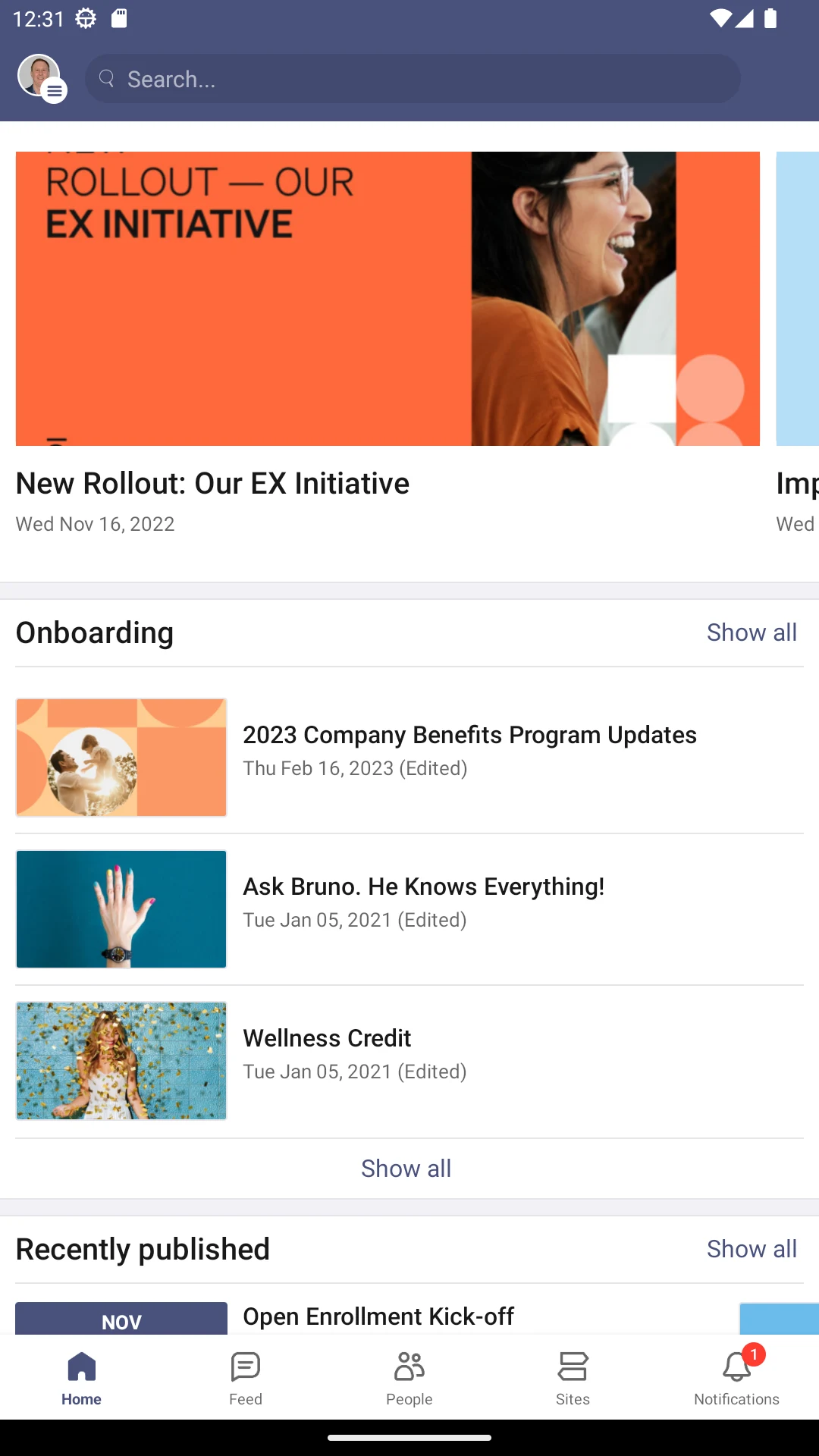Tap Show all below Wellness Credit
The height and width of the screenshot is (1456, 819).
click(x=406, y=1169)
